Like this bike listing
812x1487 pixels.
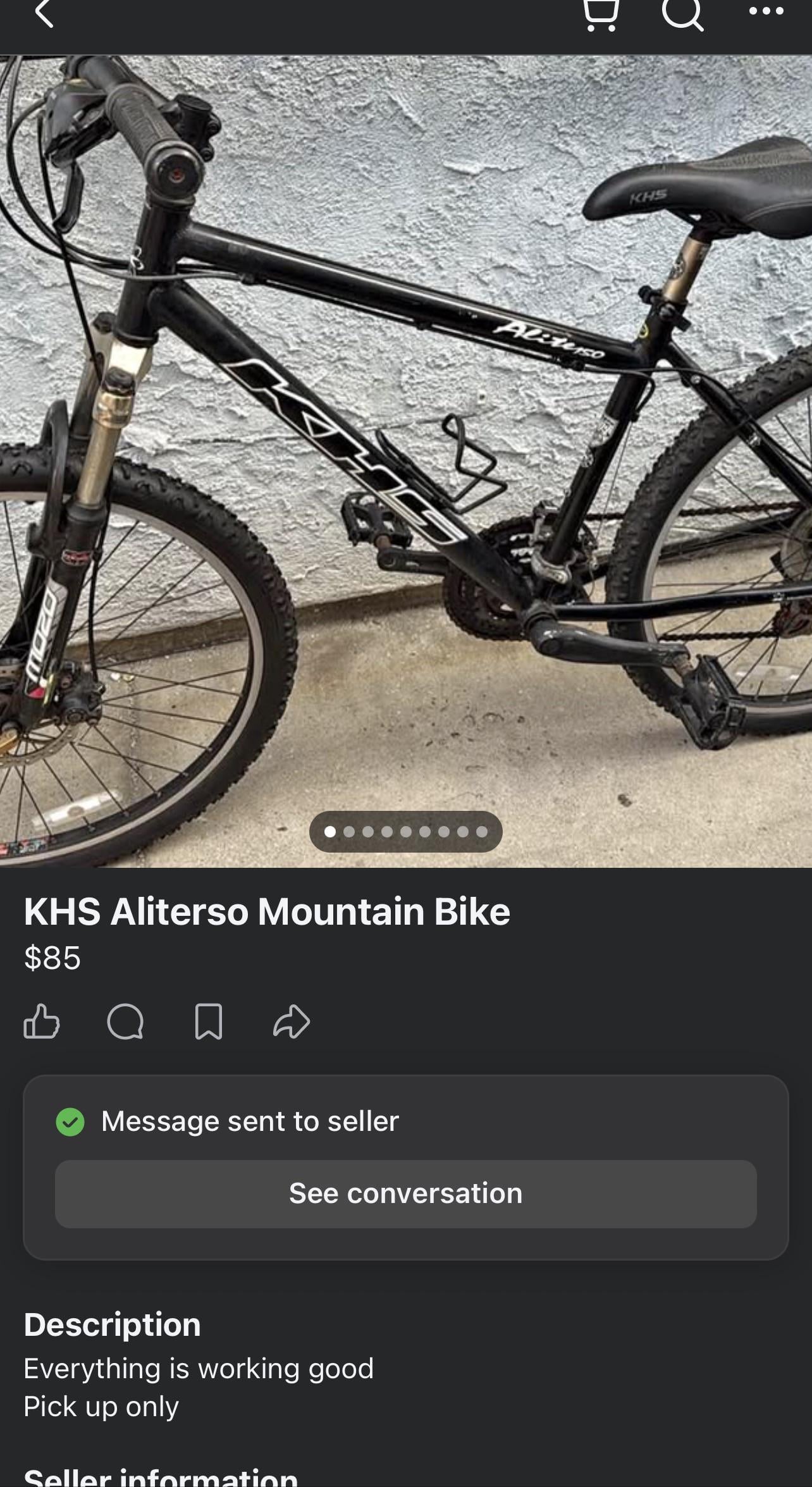click(42, 1021)
